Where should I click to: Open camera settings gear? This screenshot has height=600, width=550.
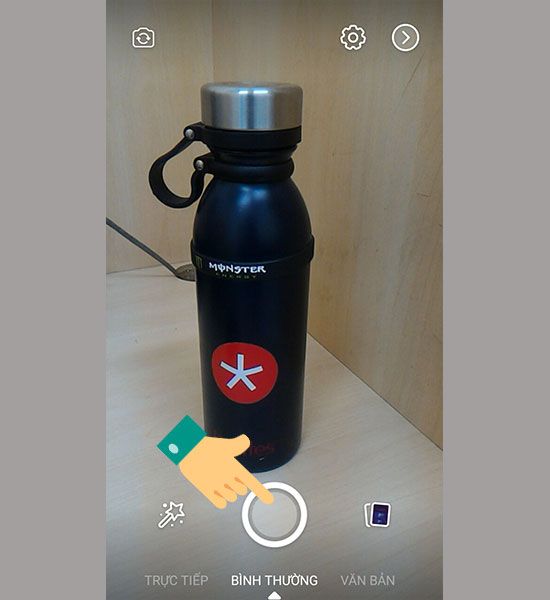(353, 38)
